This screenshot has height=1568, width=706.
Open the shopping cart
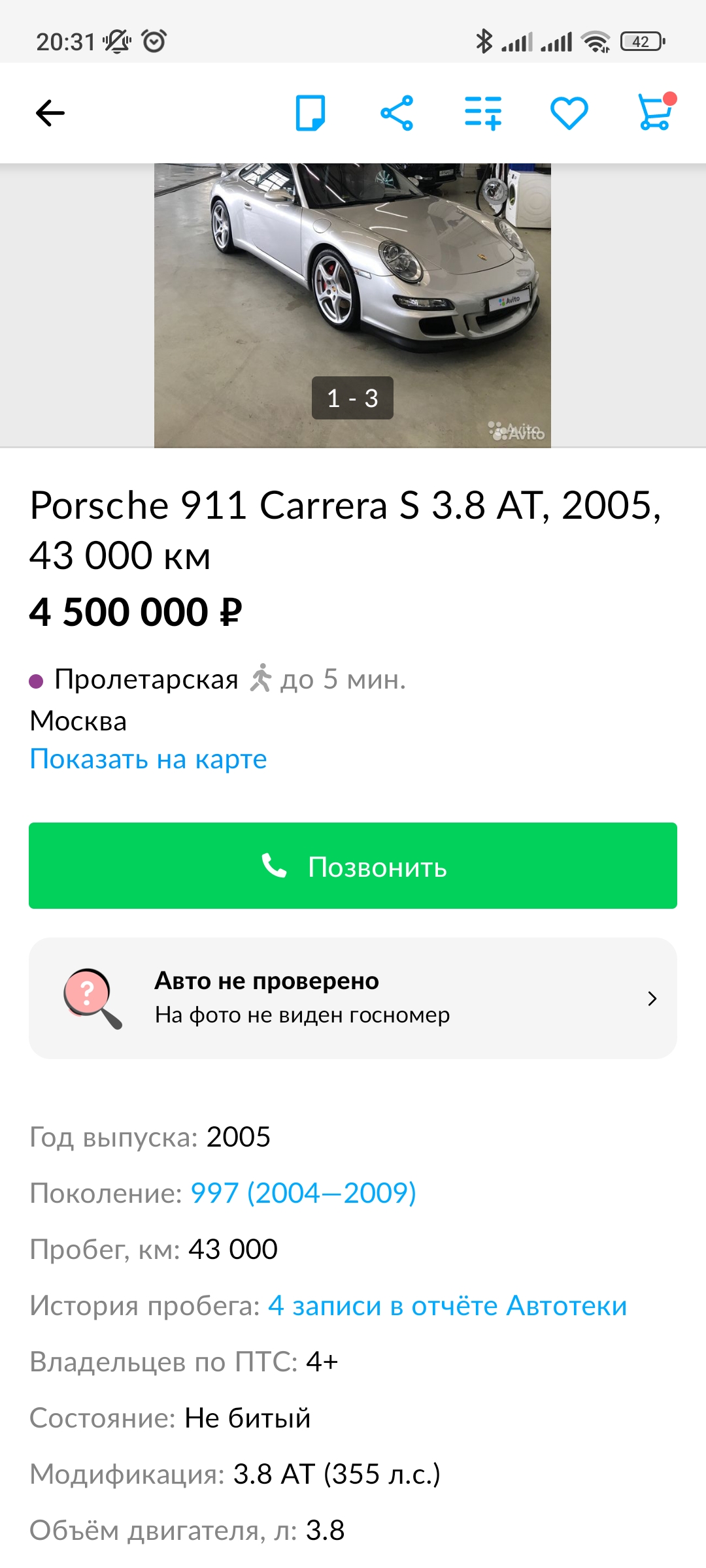[656, 112]
